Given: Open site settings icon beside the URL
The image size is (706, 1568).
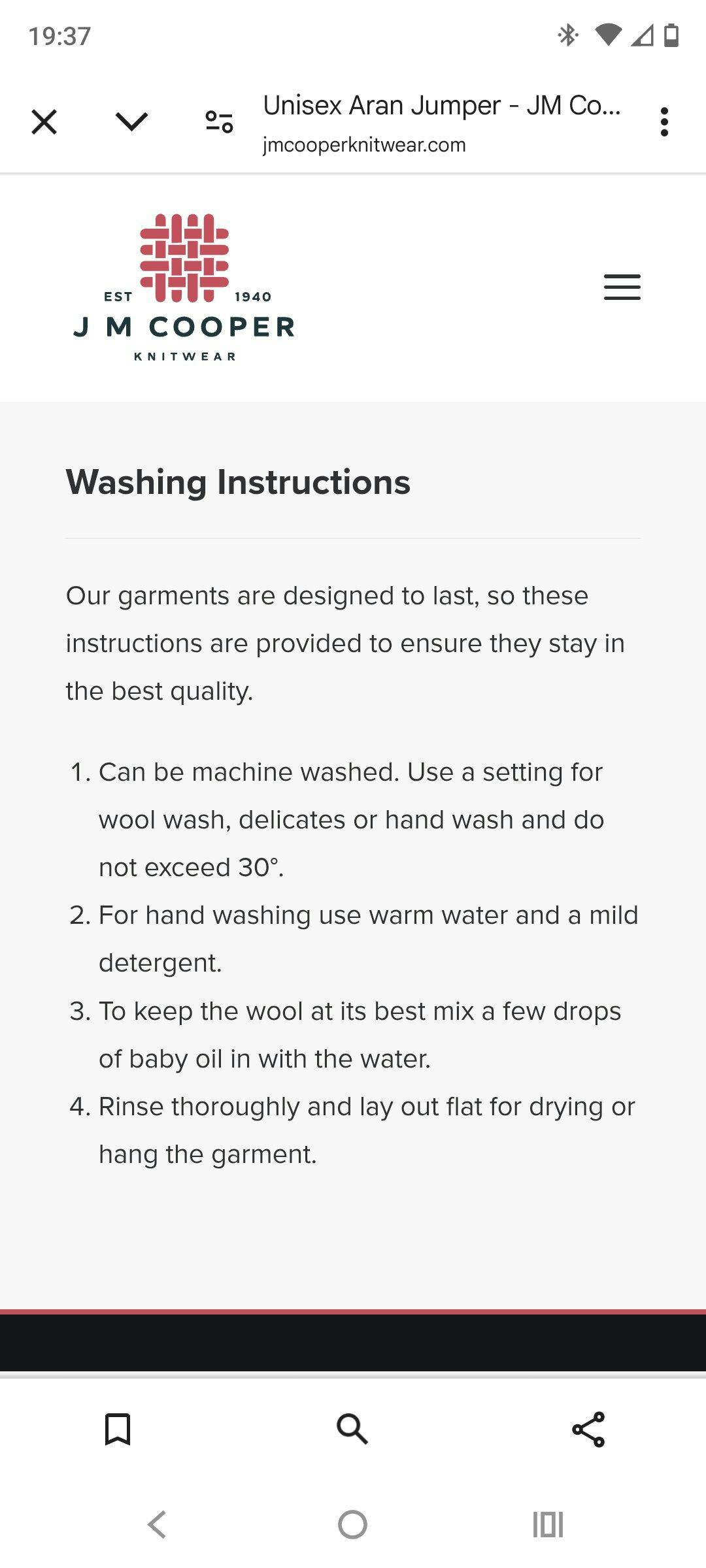Looking at the screenshot, I should 219,122.
